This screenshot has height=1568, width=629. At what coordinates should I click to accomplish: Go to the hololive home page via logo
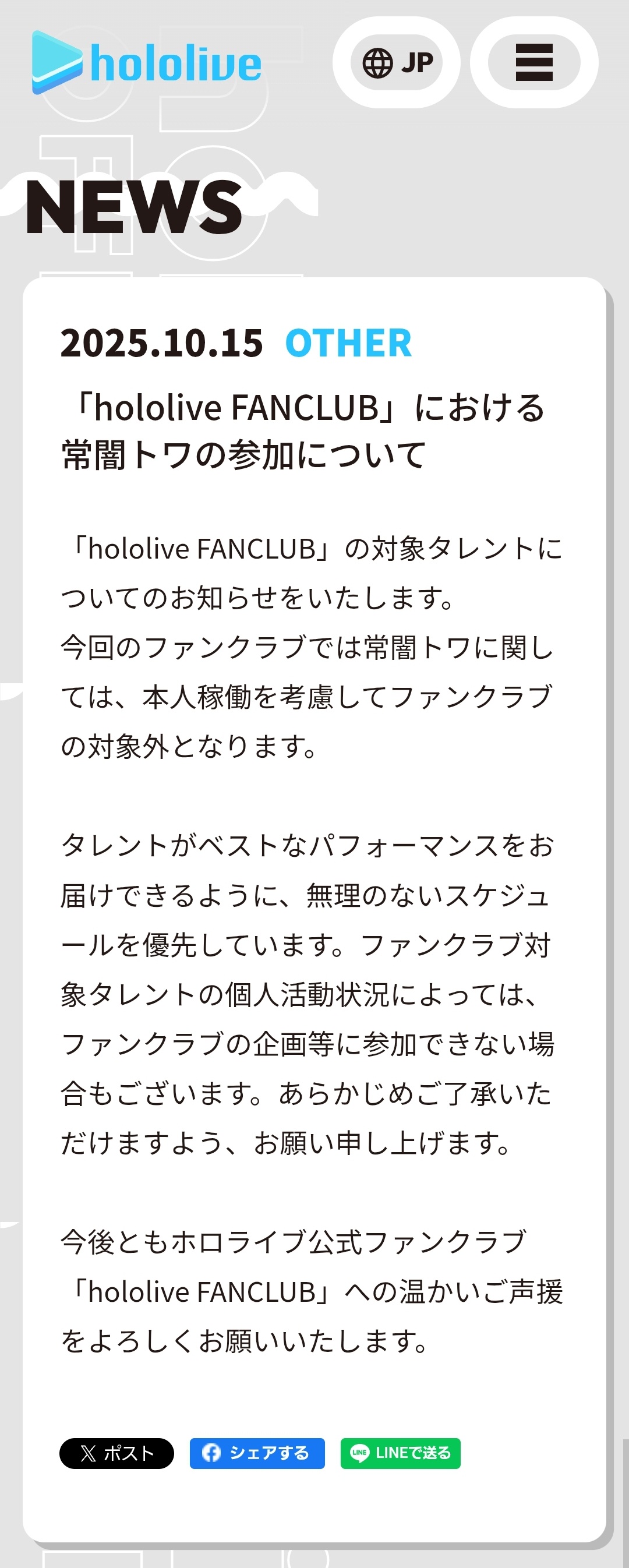pos(147,63)
